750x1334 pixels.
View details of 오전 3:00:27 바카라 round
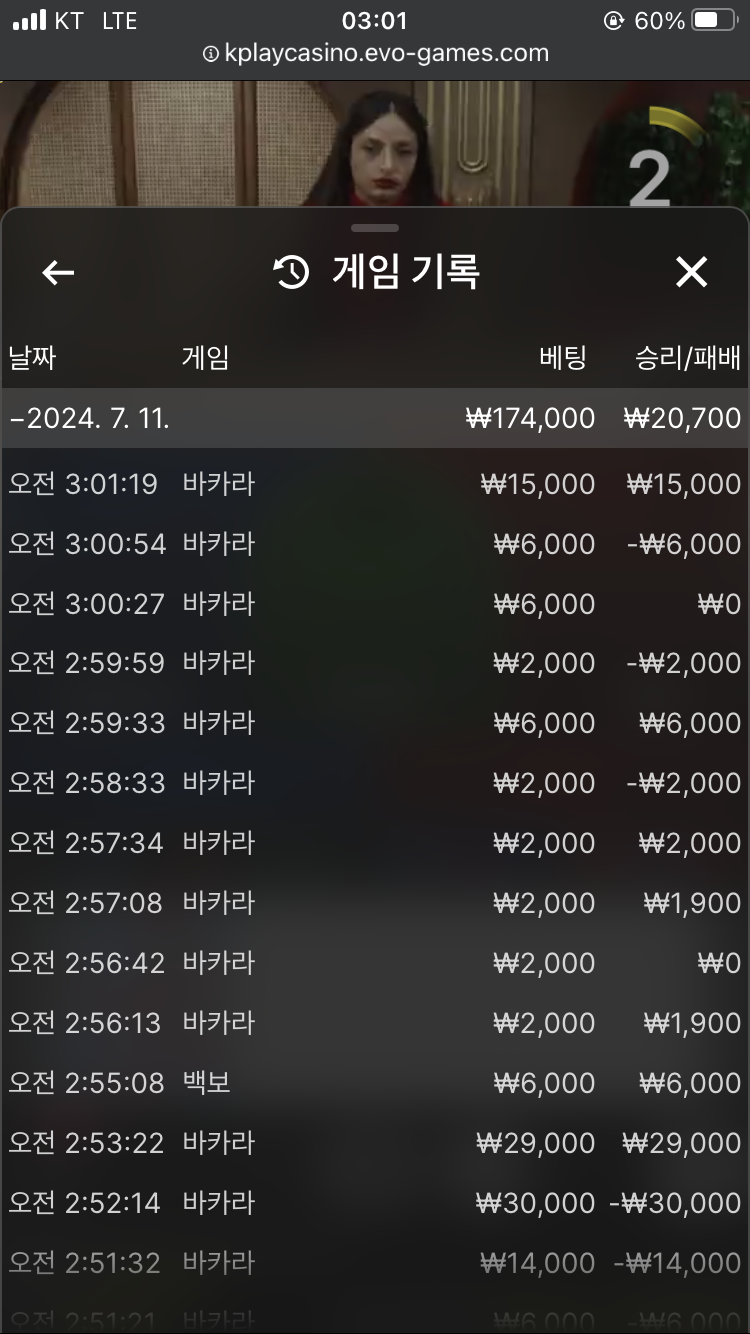[375, 604]
